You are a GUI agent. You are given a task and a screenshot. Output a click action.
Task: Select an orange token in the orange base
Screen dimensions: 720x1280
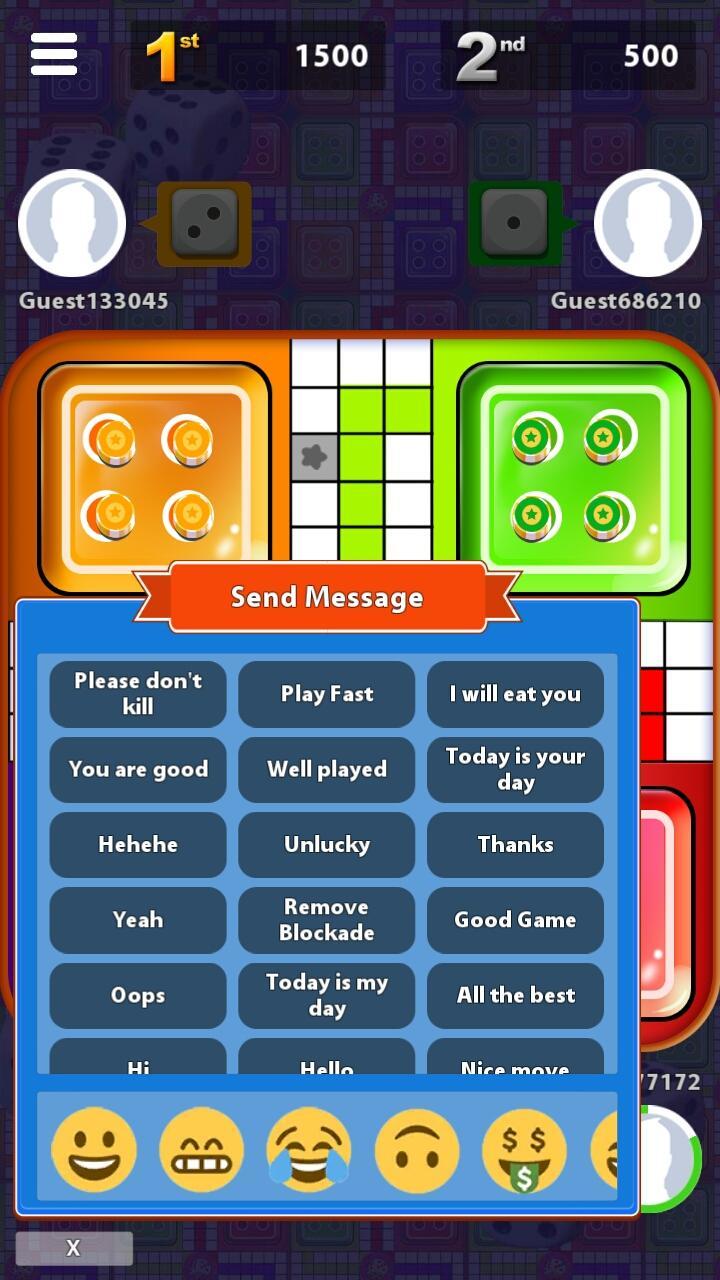point(114,440)
